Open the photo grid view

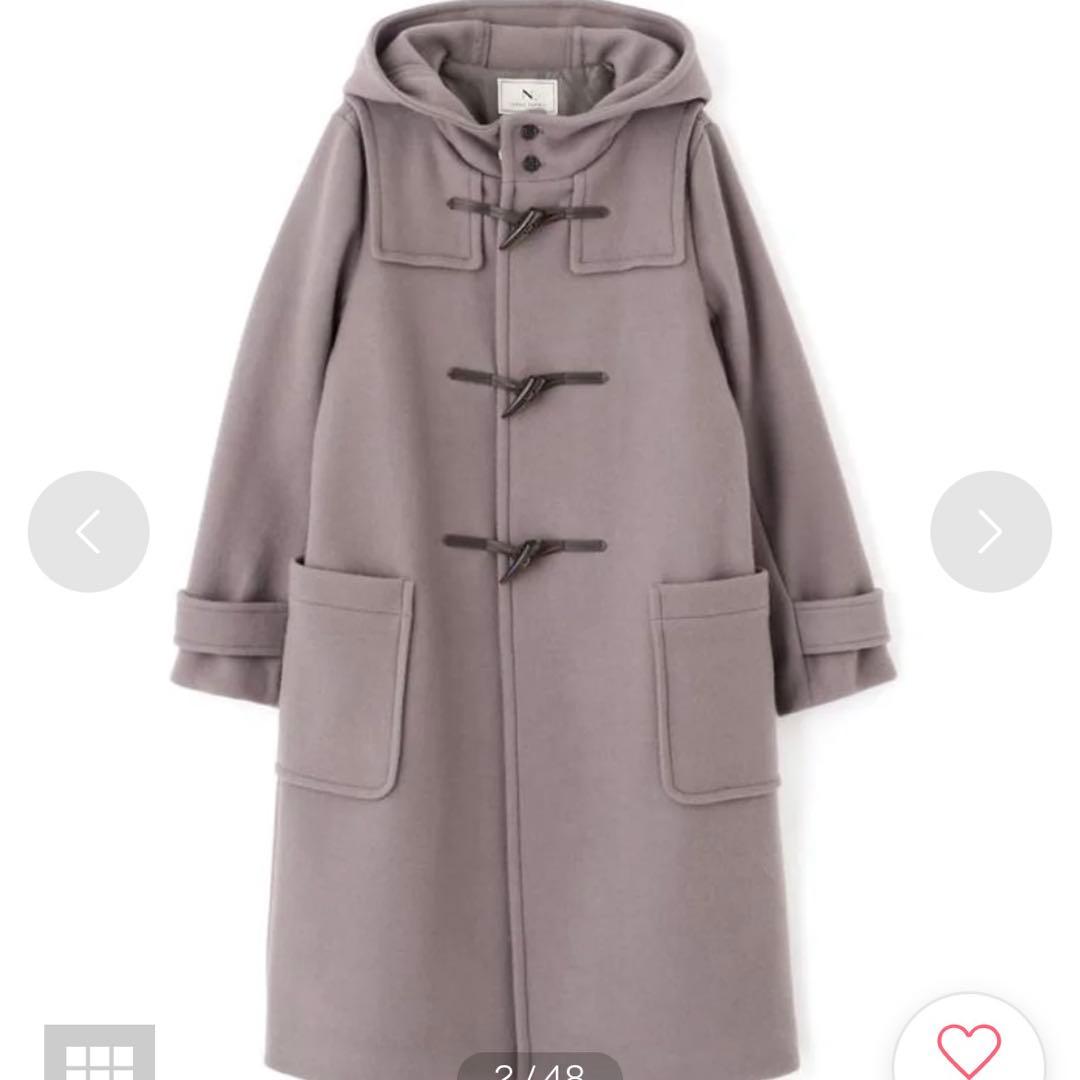pos(99,1055)
